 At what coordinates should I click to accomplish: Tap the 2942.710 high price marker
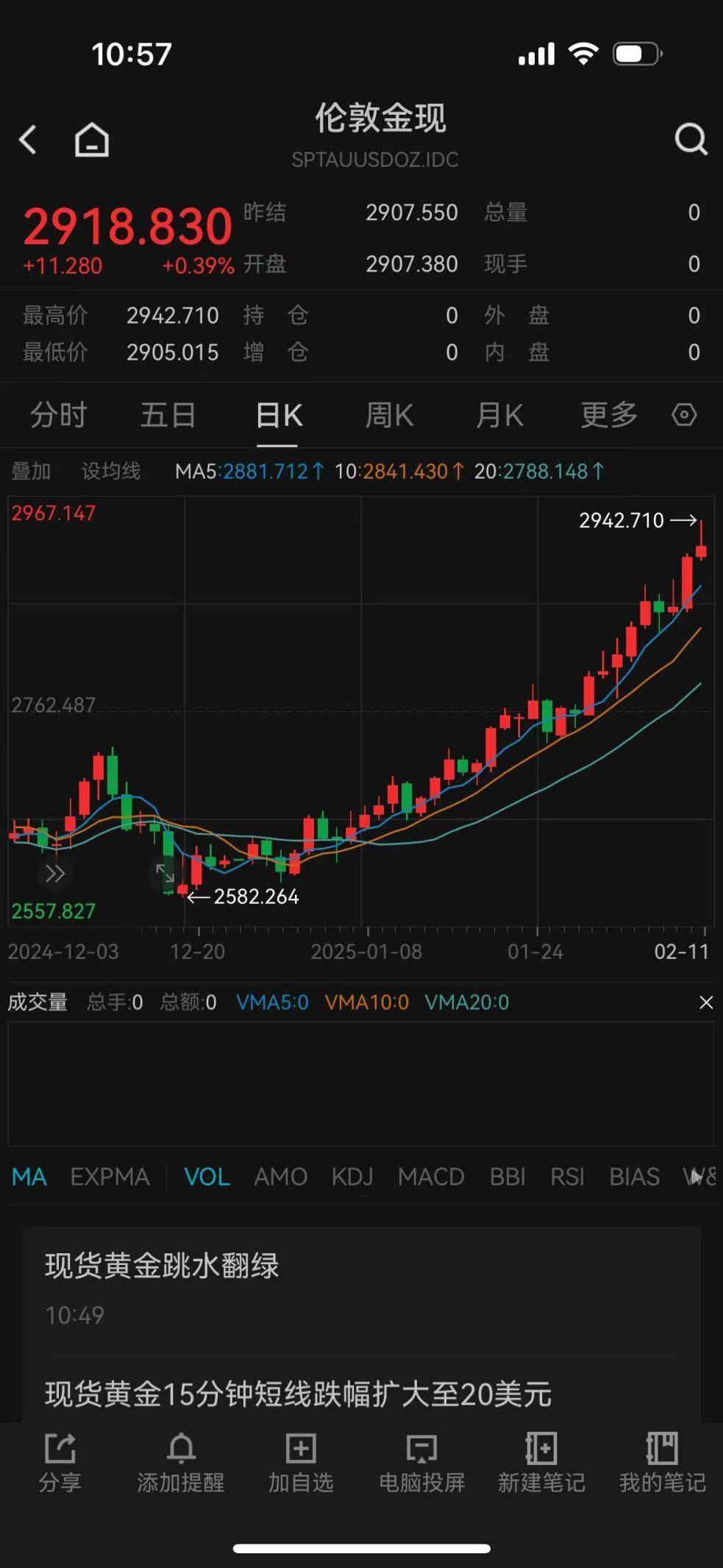click(x=622, y=520)
